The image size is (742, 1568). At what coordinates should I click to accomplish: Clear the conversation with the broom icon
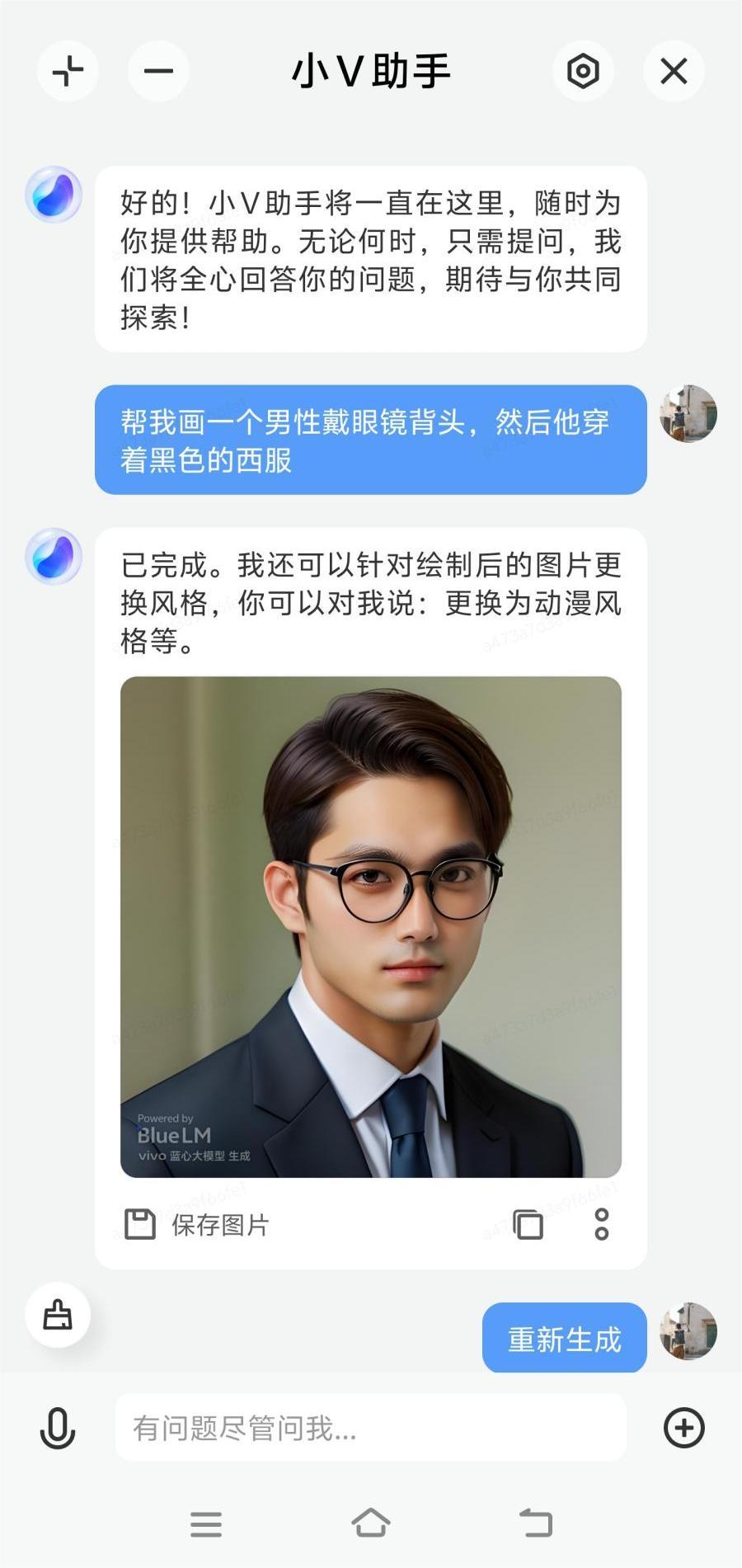(x=58, y=1315)
